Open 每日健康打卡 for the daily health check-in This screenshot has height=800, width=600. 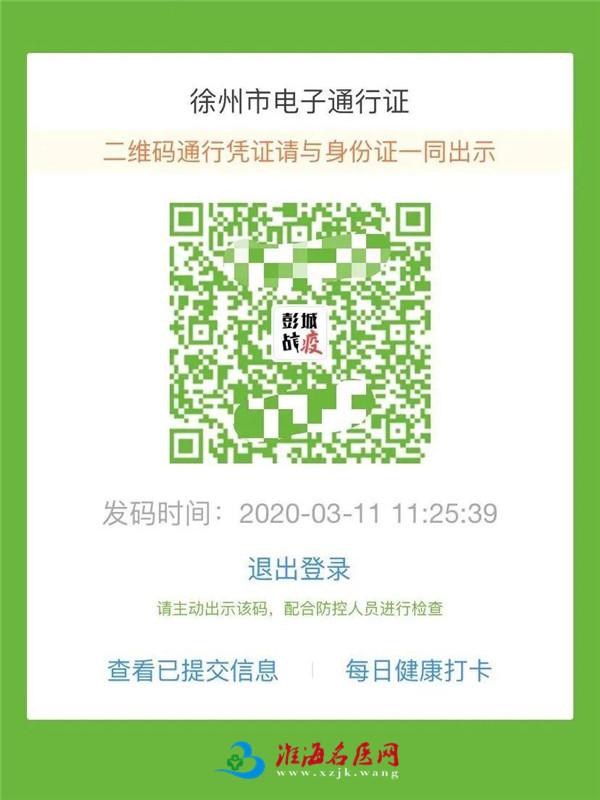pos(418,670)
